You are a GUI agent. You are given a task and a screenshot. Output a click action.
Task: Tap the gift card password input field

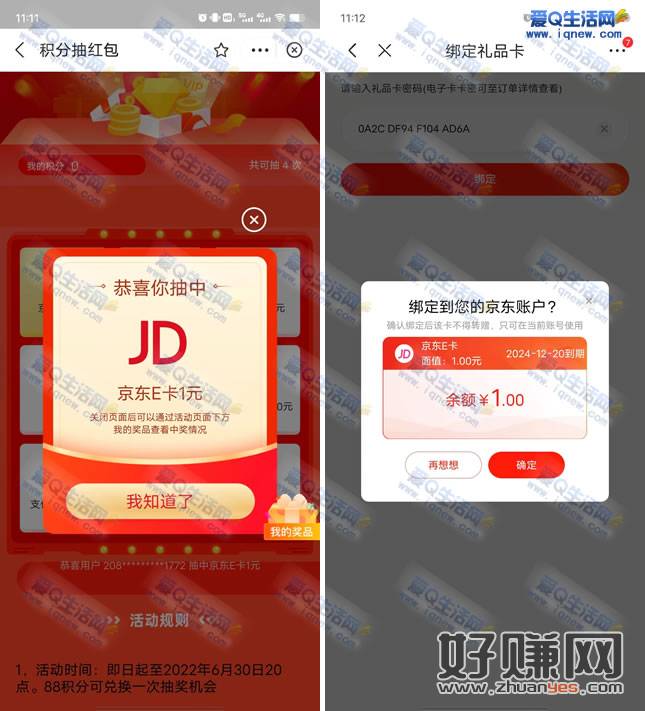pyautogui.click(x=470, y=129)
